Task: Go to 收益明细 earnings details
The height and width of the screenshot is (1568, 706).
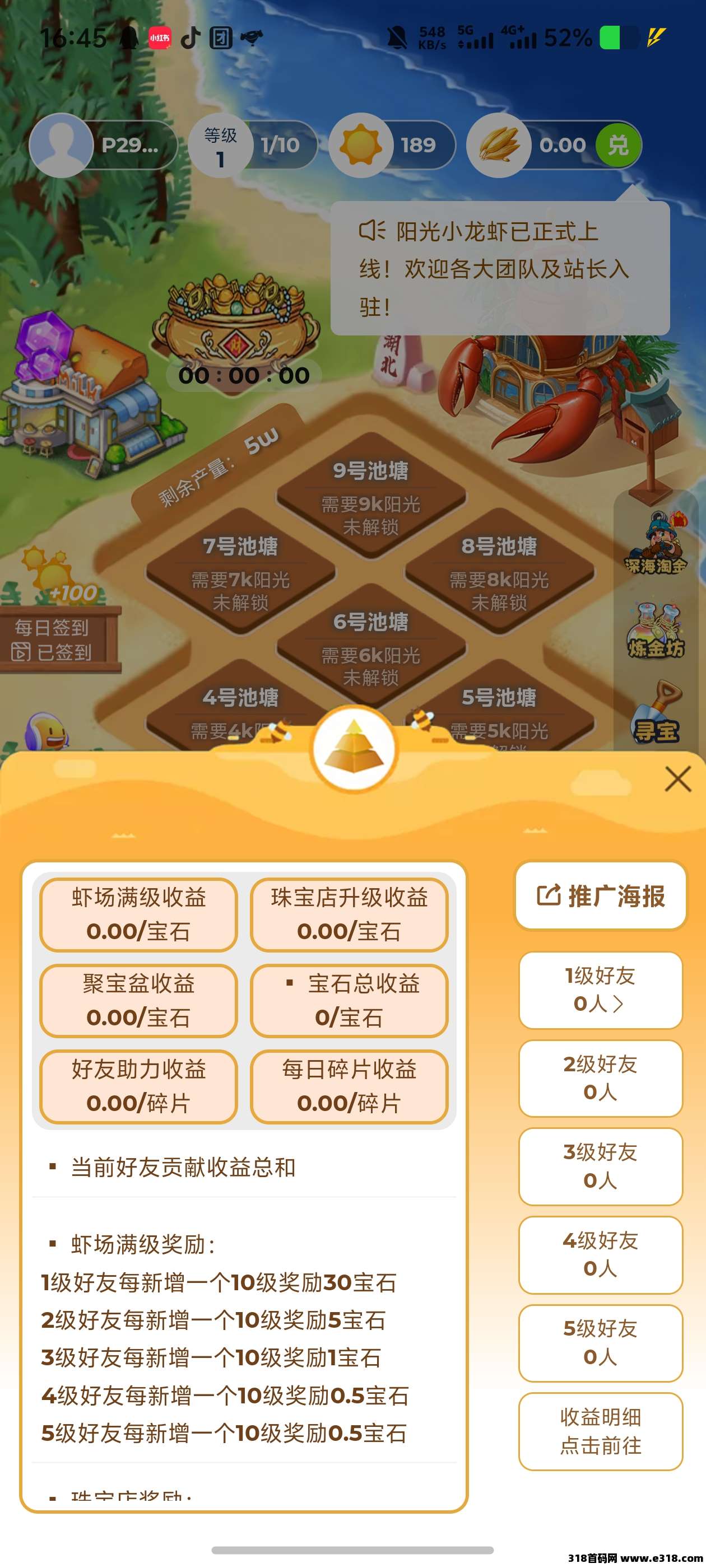Action: 601,1431
